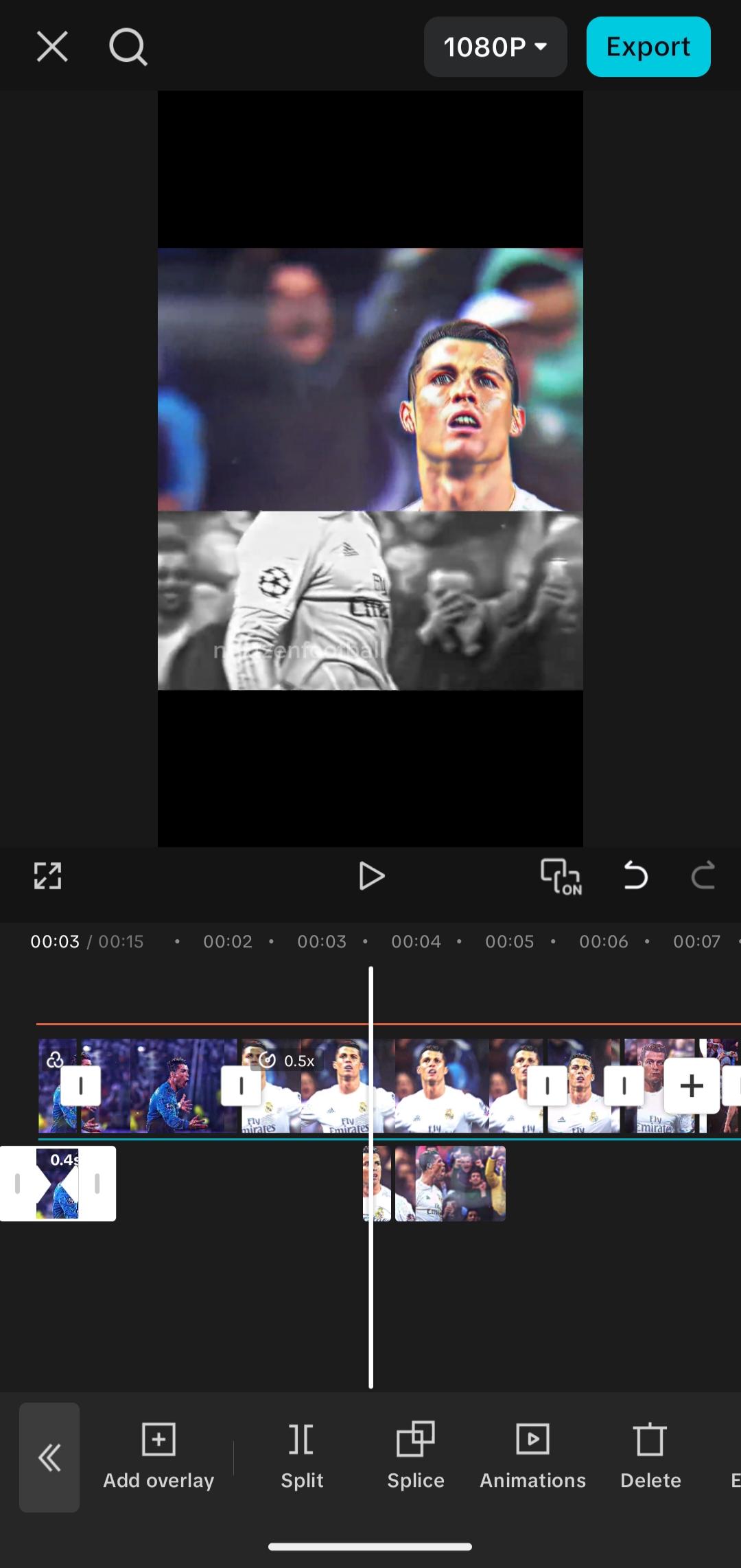Open the 1080P resolution dropdown
741x1568 pixels.
tap(495, 47)
